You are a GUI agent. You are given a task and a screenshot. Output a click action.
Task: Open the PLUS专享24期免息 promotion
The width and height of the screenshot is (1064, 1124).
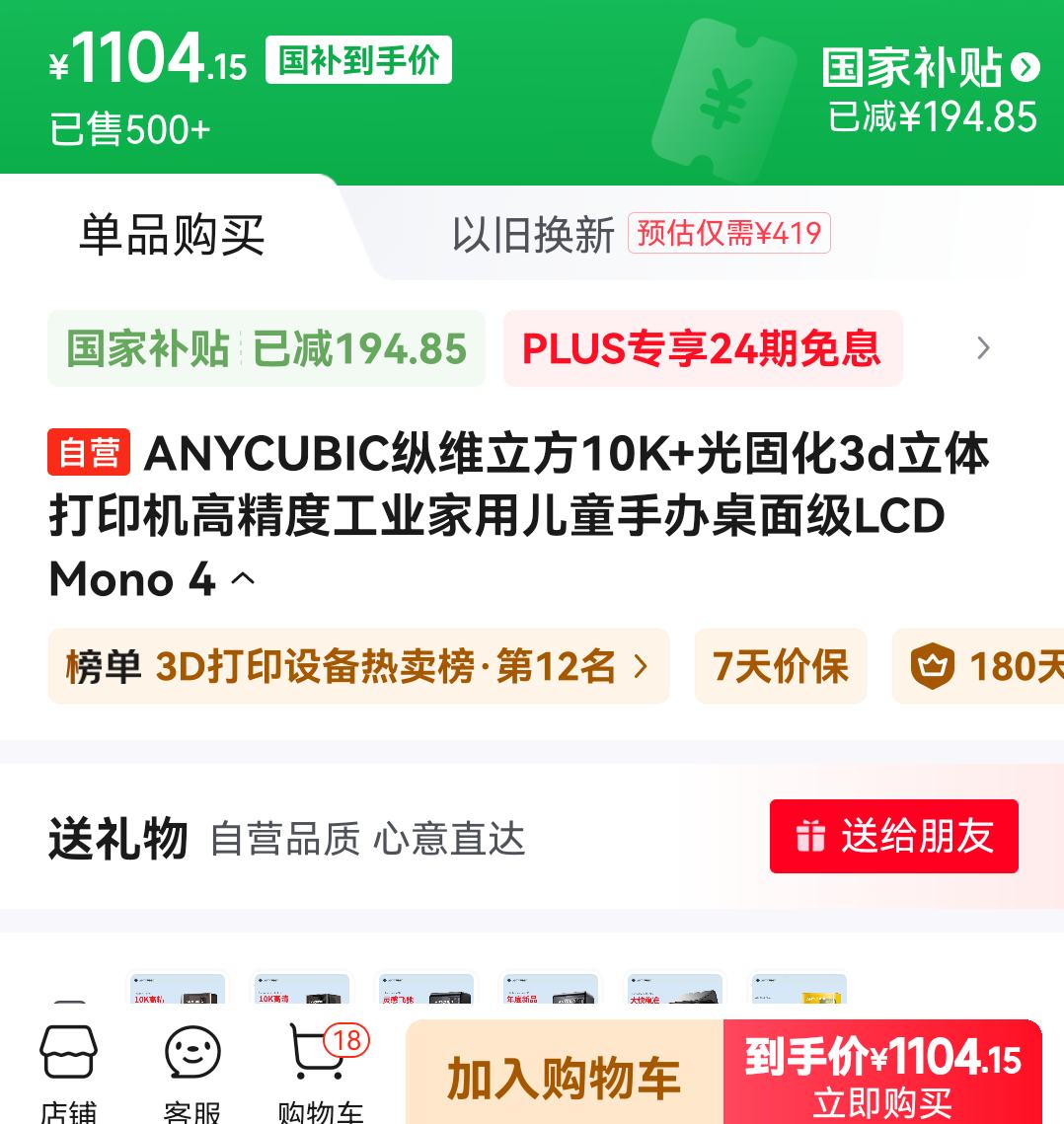[x=702, y=348]
